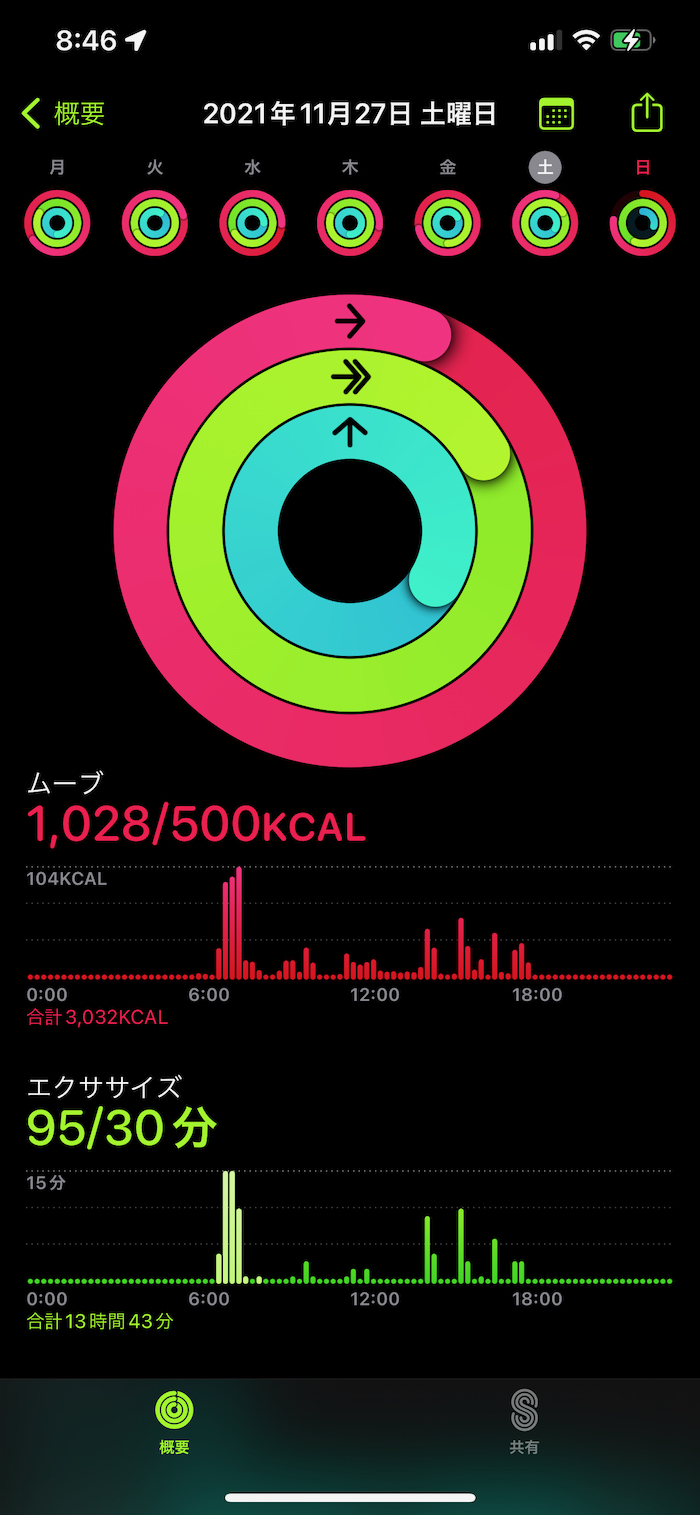Select Tuesday (火) activity rings

pyautogui.click(x=155, y=222)
